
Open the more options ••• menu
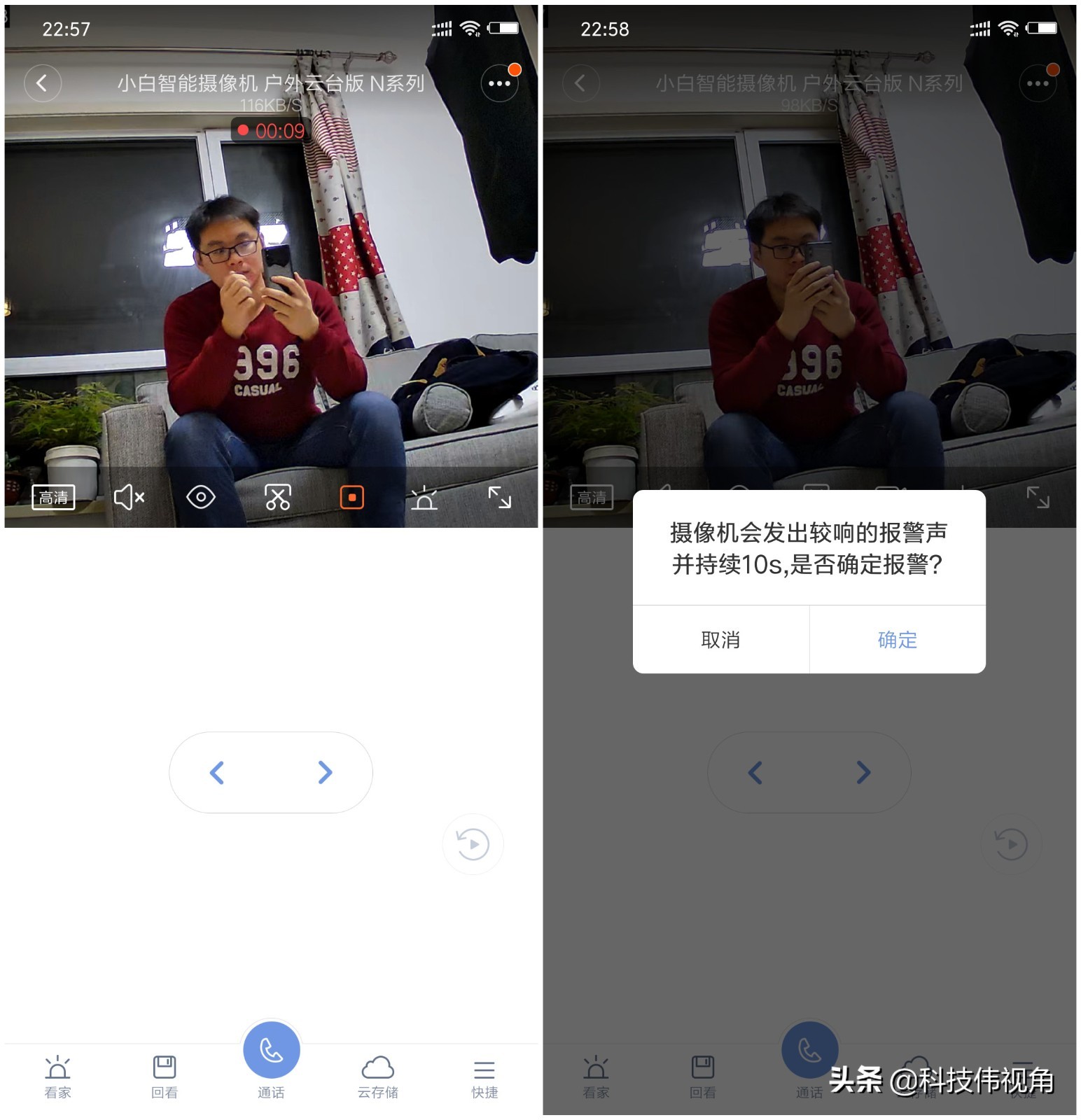(x=499, y=82)
